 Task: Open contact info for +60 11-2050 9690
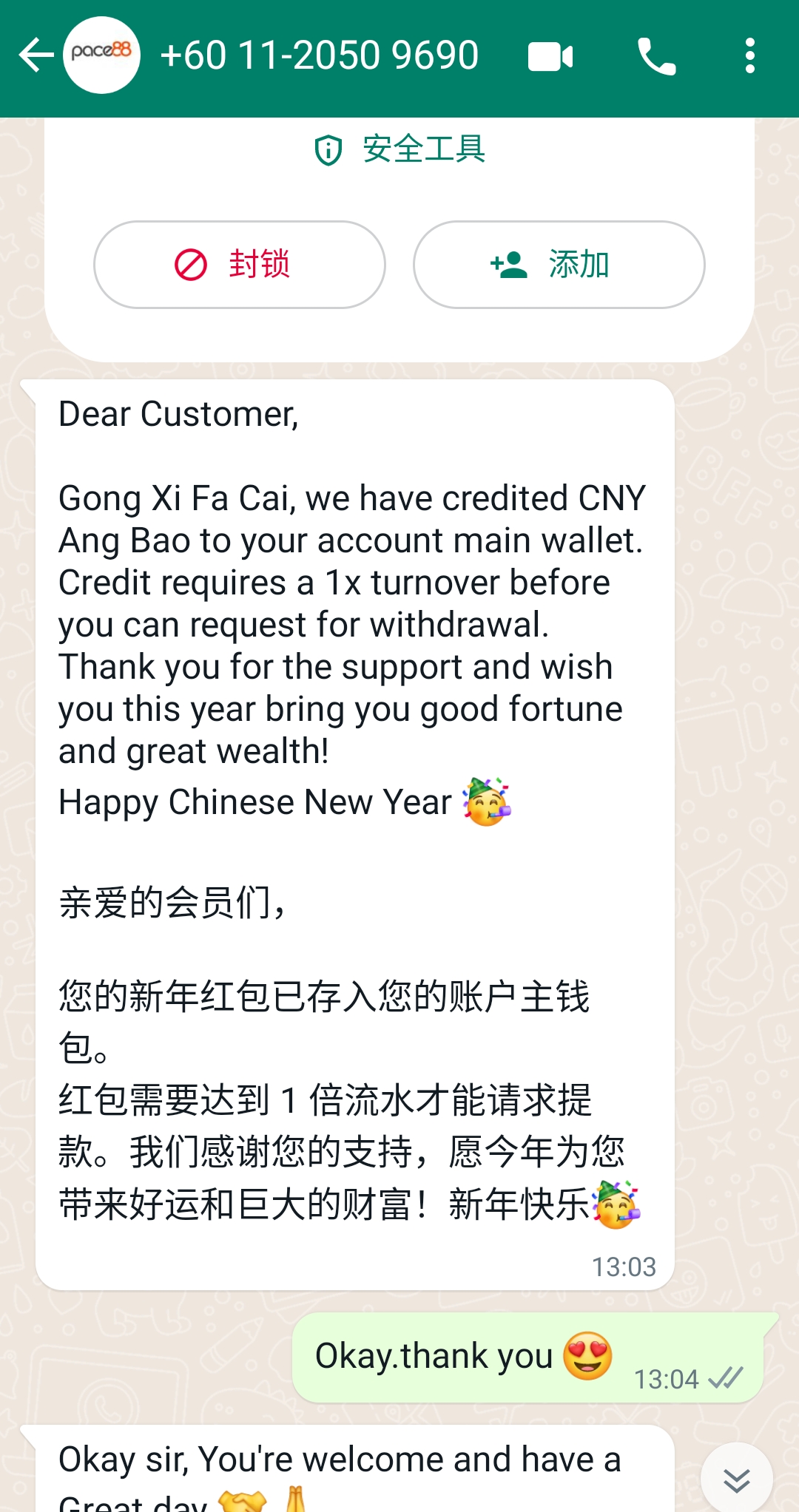tap(320, 56)
